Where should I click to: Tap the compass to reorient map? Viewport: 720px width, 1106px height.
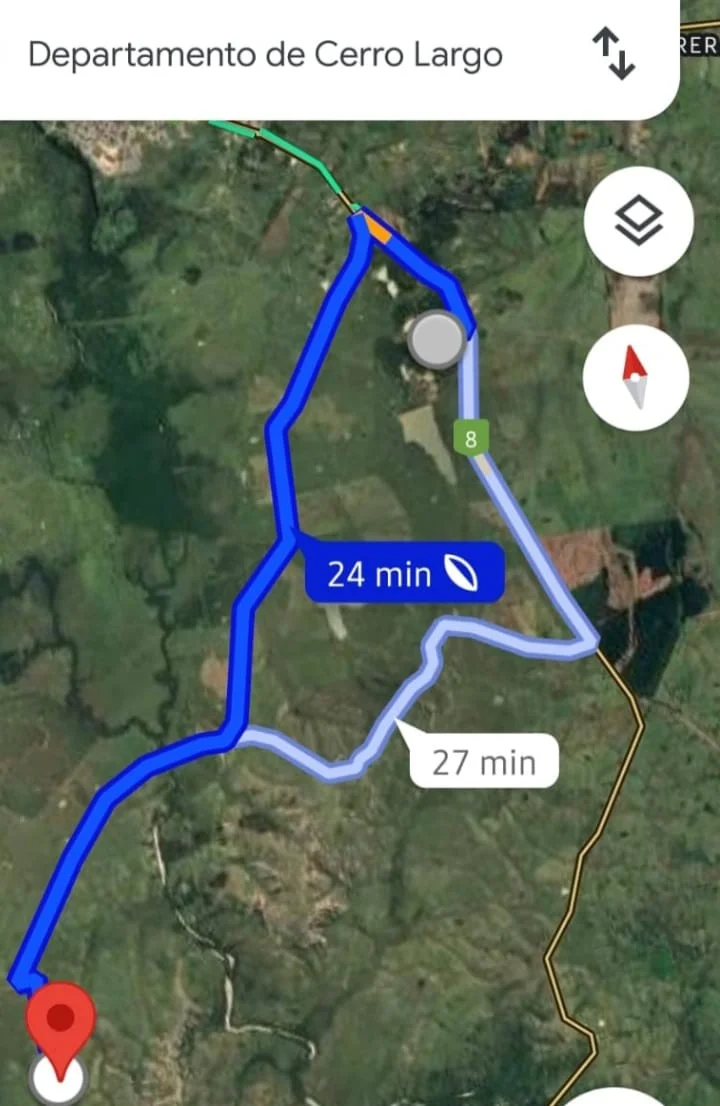pos(636,379)
